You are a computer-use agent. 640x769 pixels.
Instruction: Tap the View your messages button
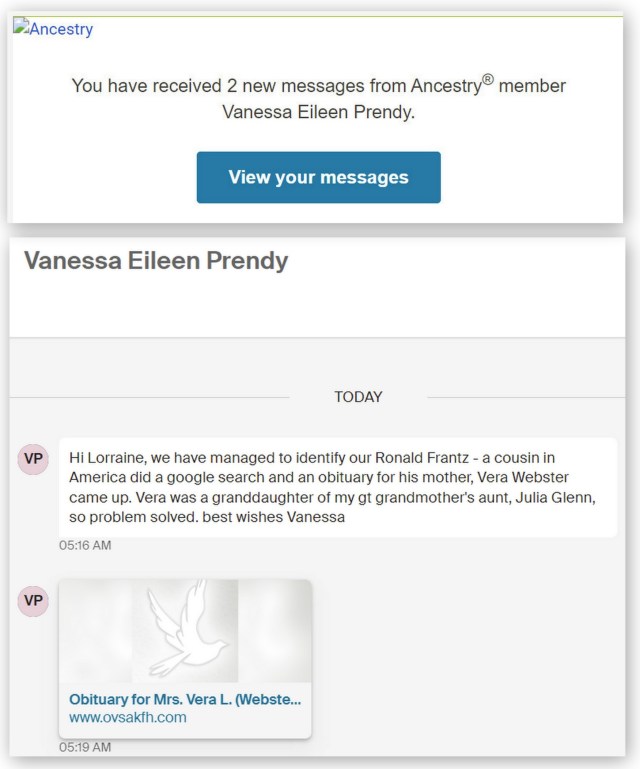[318, 177]
